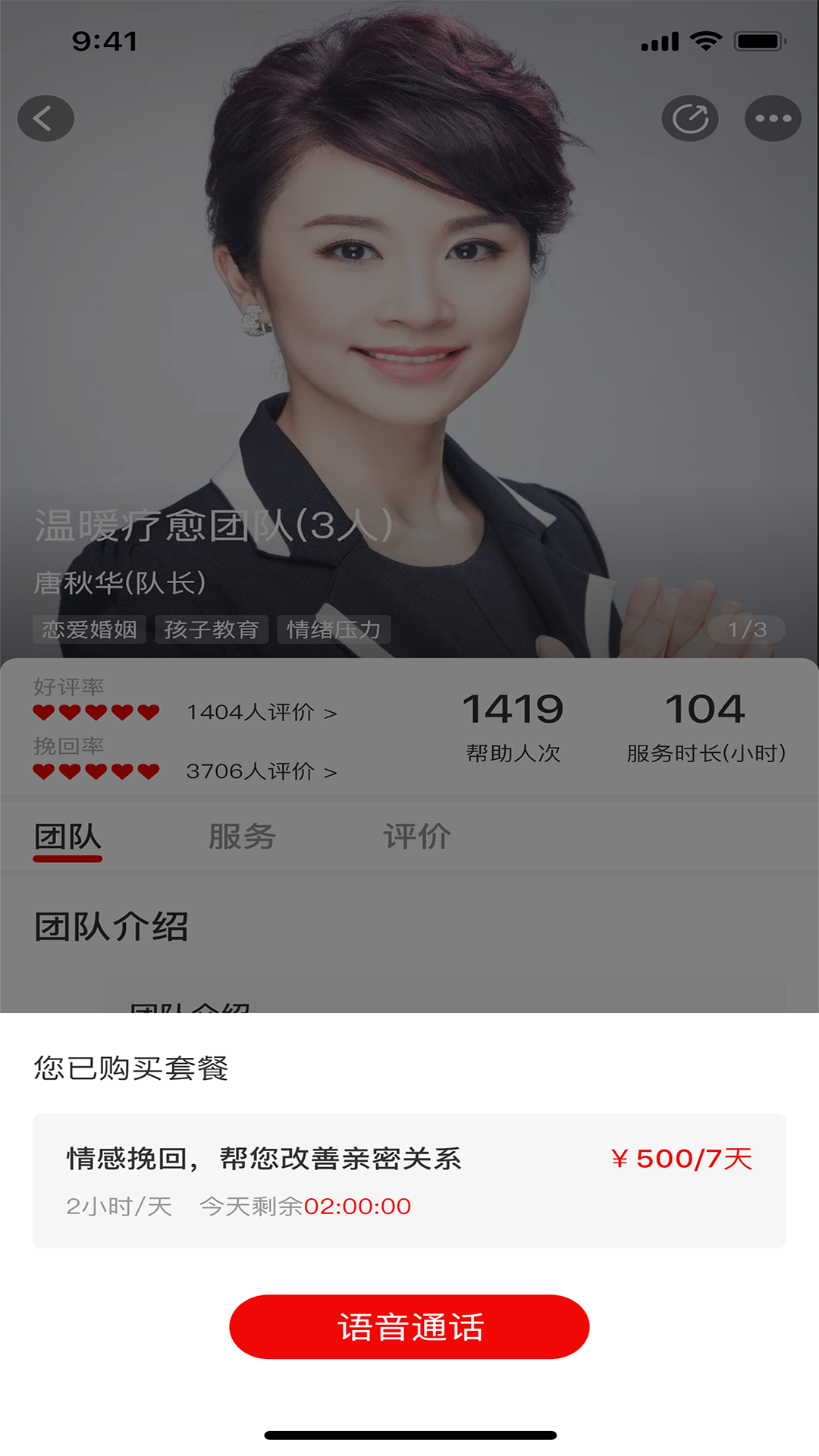This screenshot has width=819, height=1456.
Task: Switch to the 服务 tab
Action: click(242, 837)
